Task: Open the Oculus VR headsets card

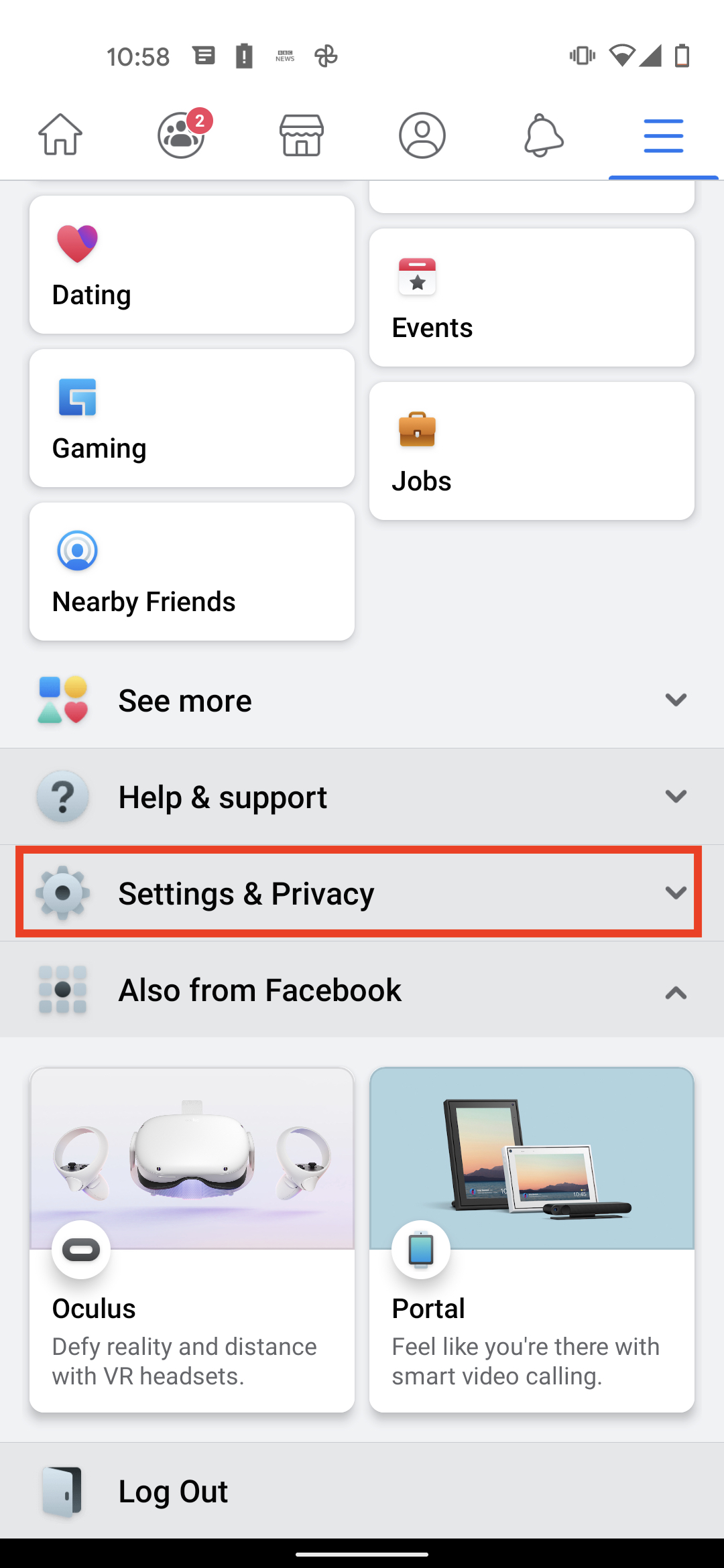Action: pyautogui.click(x=192, y=1240)
